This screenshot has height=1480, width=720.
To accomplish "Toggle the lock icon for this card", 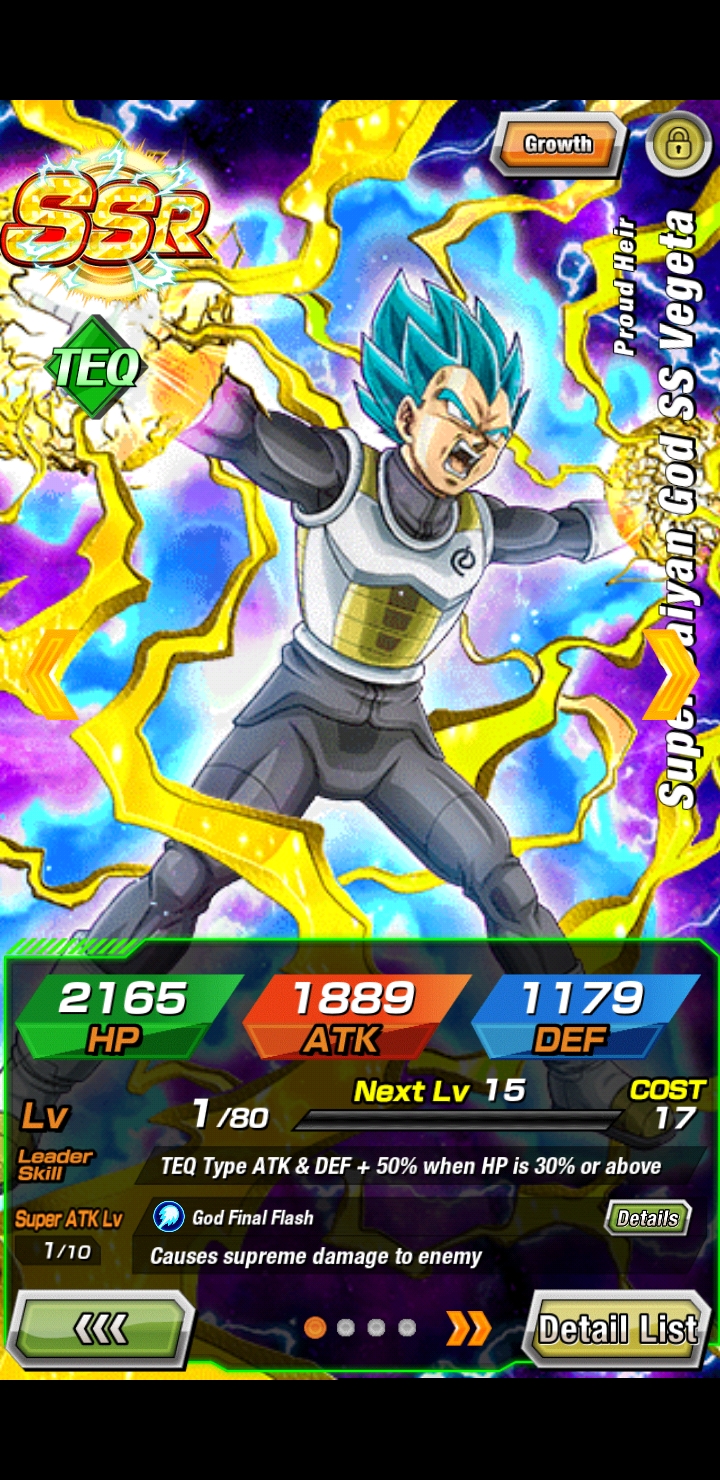I will (678, 144).
